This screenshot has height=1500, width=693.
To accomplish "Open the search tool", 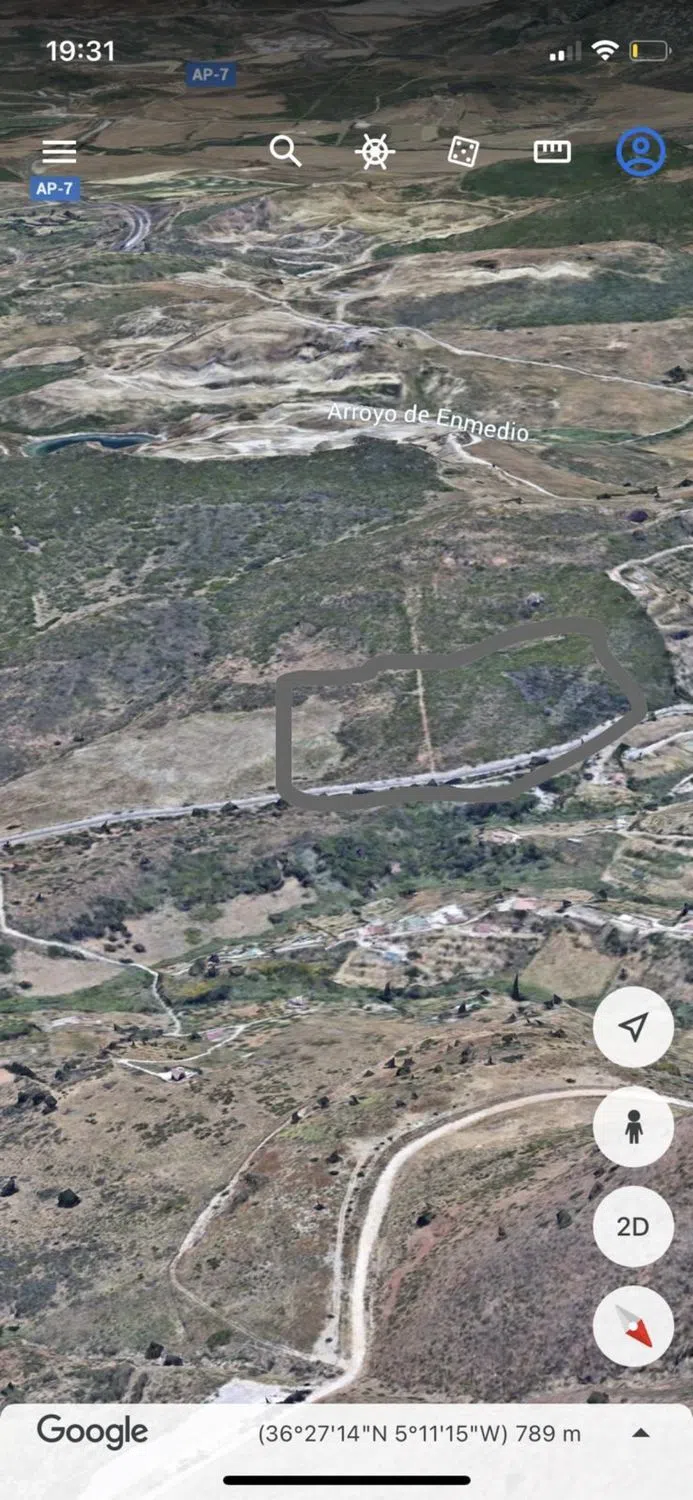I will [285, 151].
